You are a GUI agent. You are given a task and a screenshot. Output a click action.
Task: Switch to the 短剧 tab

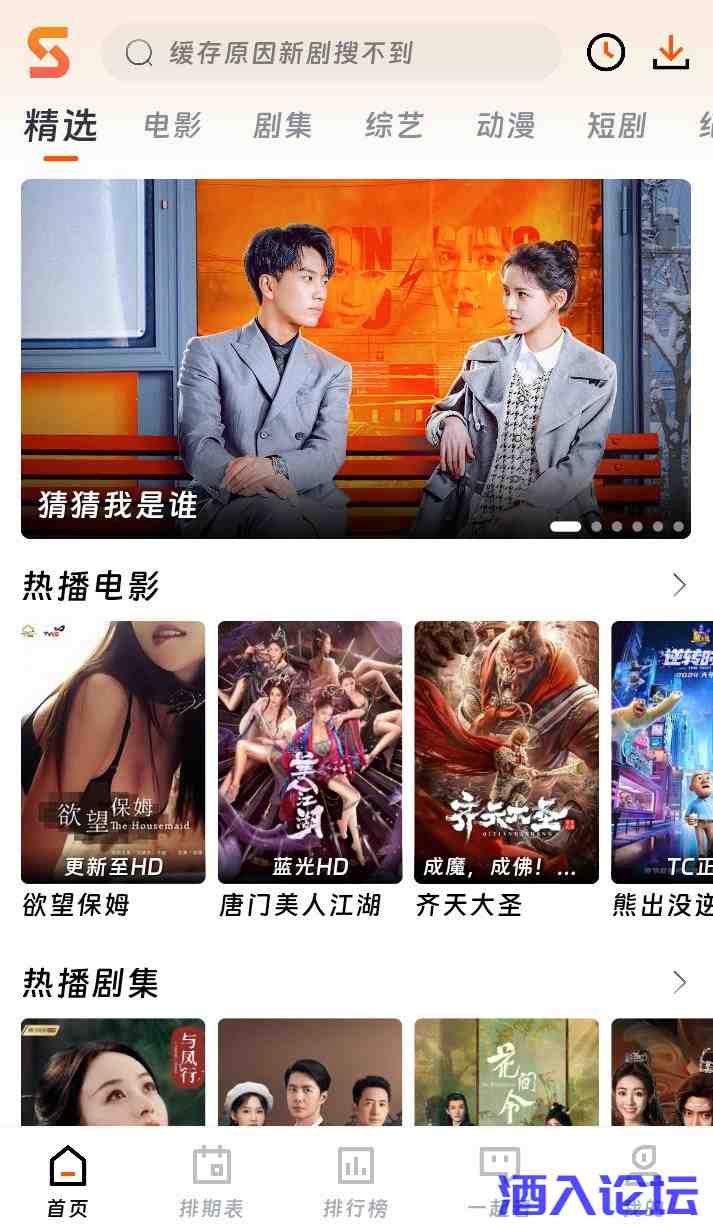[616, 126]
